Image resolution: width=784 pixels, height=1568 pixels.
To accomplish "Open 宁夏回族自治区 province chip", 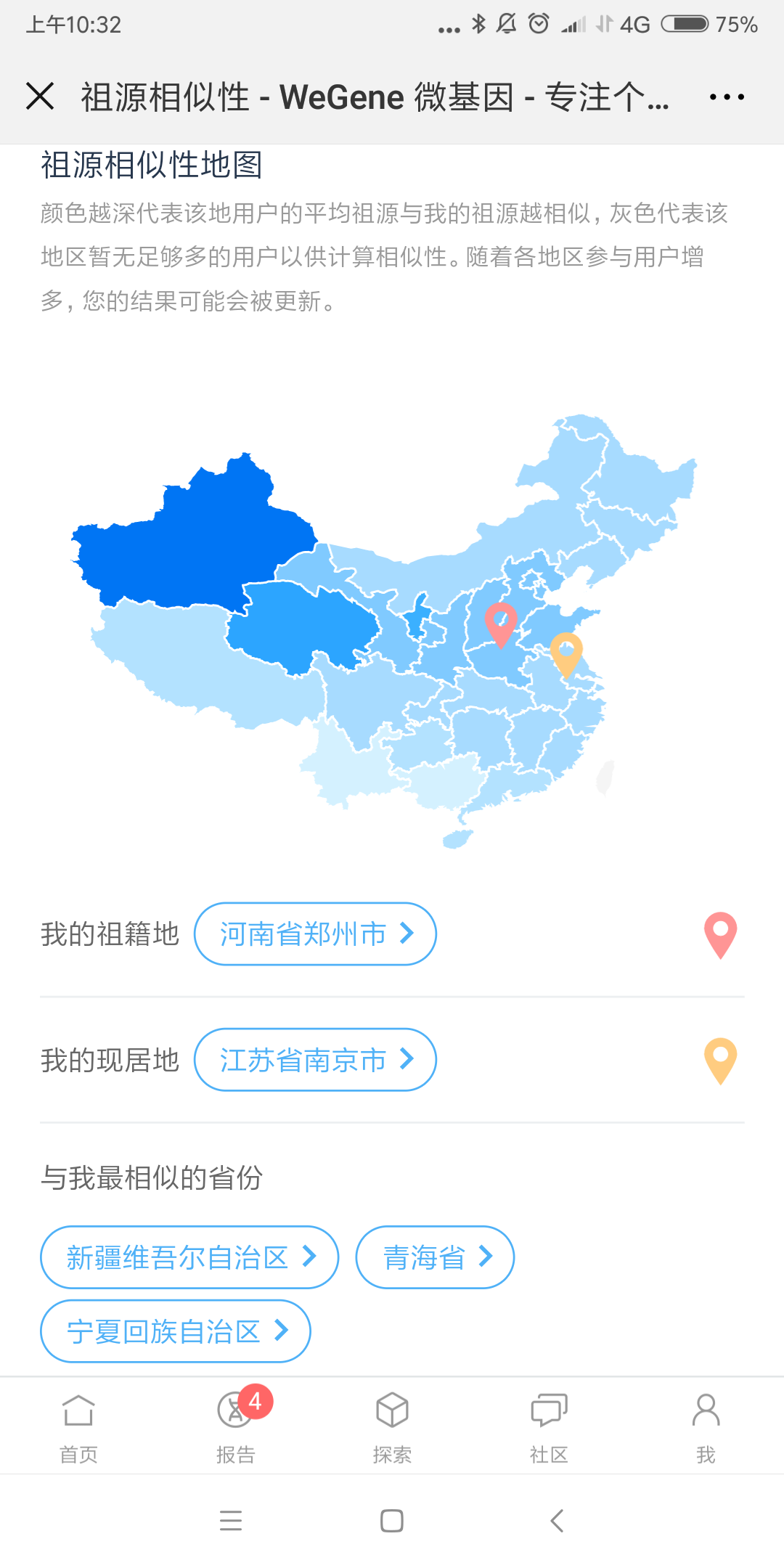I will tap(176, 1331).
